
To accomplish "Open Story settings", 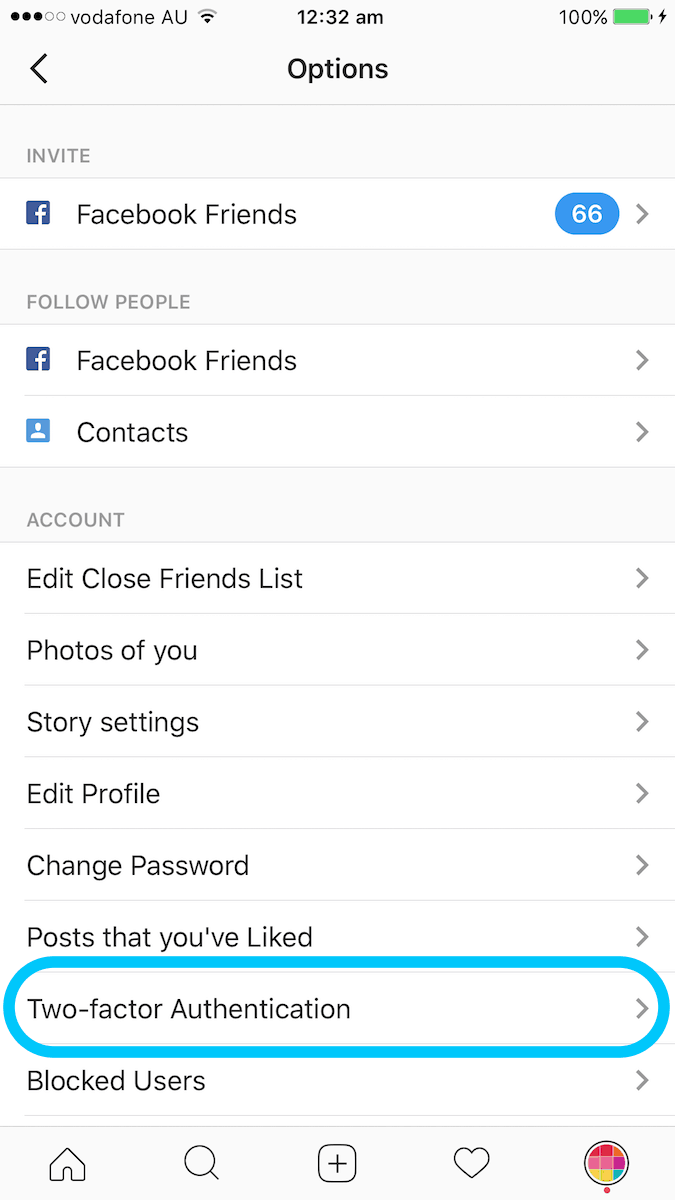I will (x=337, y=722).
